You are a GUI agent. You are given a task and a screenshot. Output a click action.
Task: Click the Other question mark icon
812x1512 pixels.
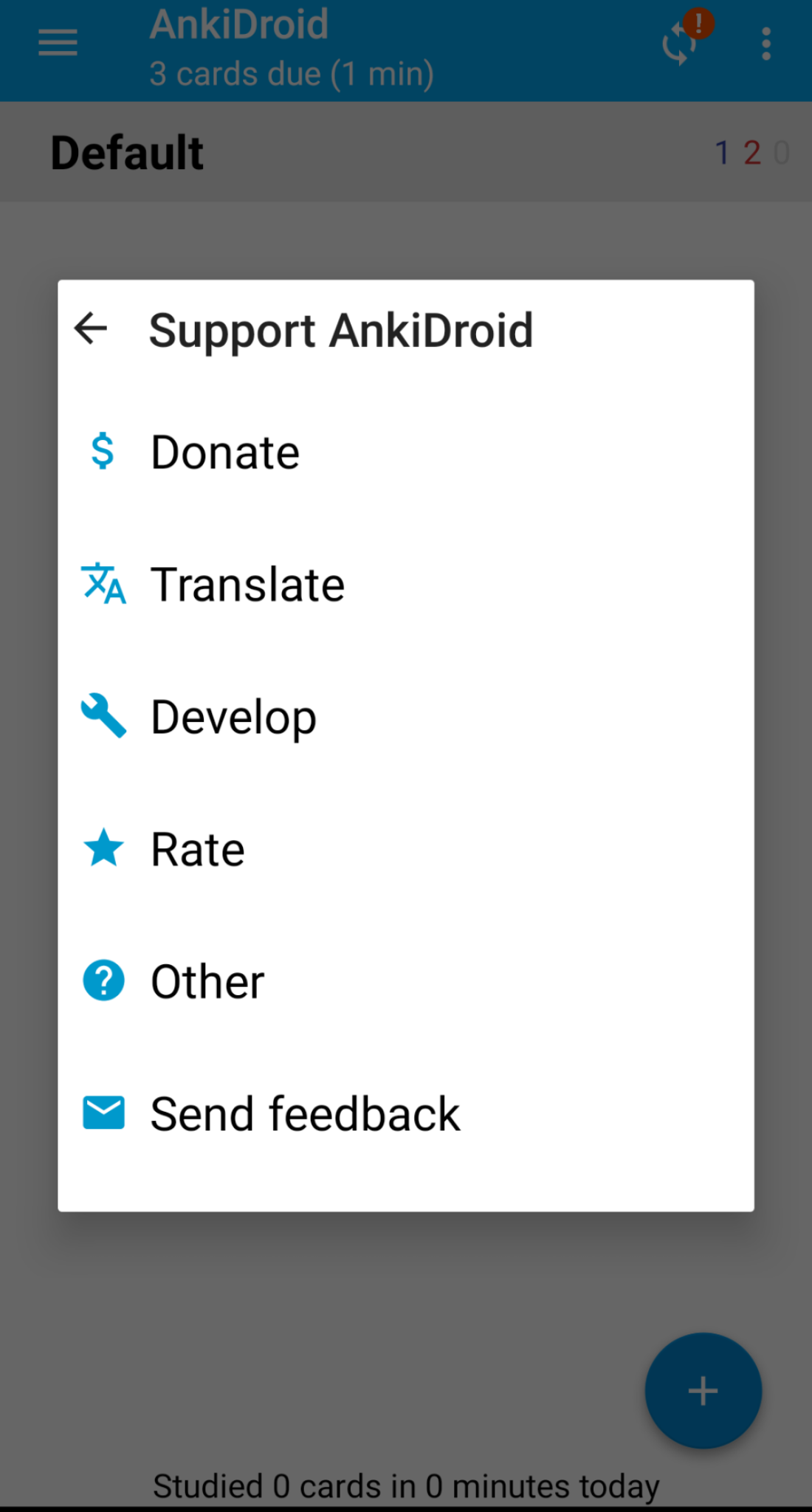pos(103,980)
